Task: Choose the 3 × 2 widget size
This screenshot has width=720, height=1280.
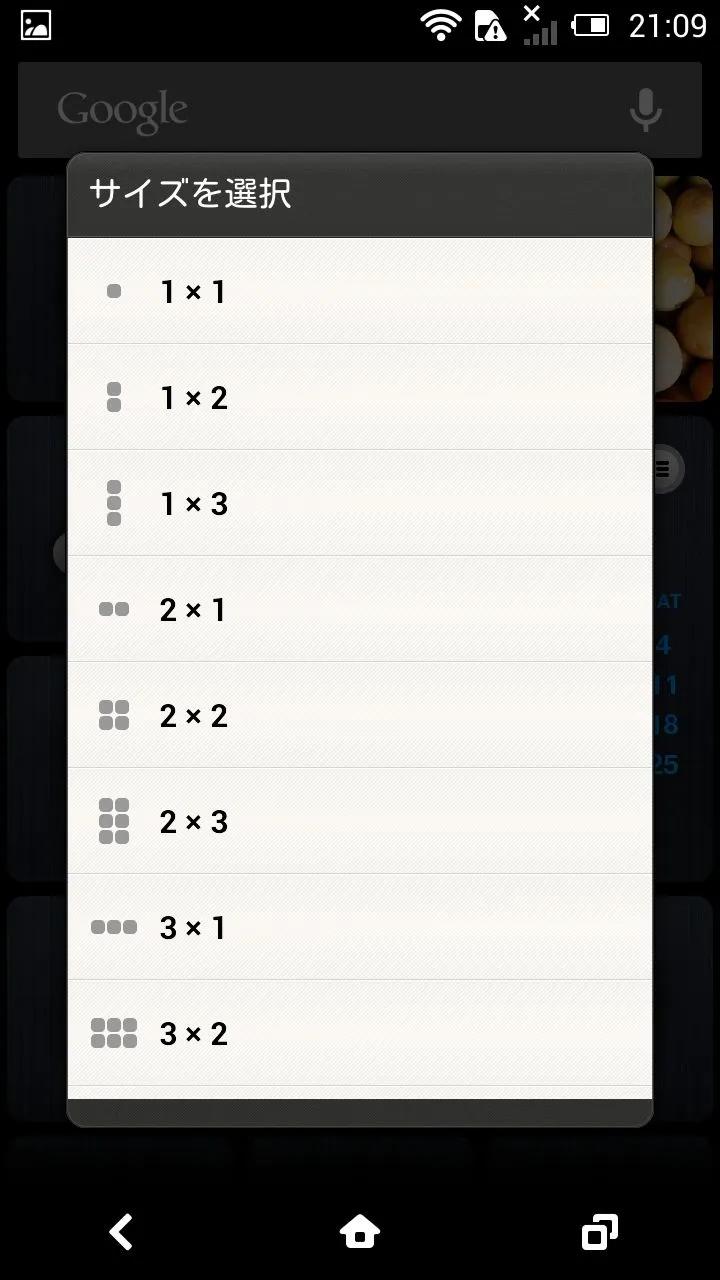Action: point(360,1034)
